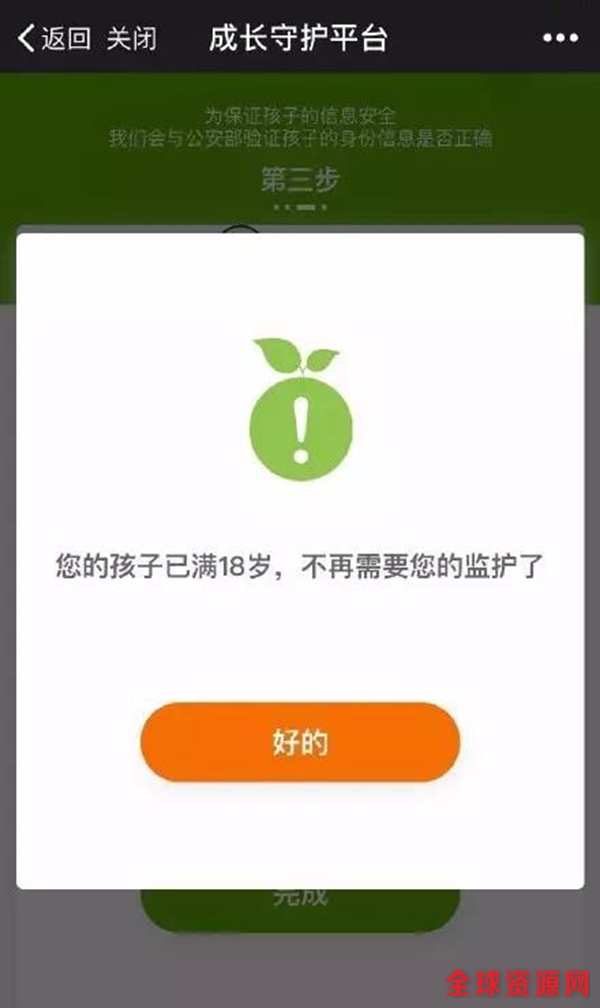Confirm the dialog with 好的
The height and width of the screenshot is (1008, 600).
click(x=299, y=742)
